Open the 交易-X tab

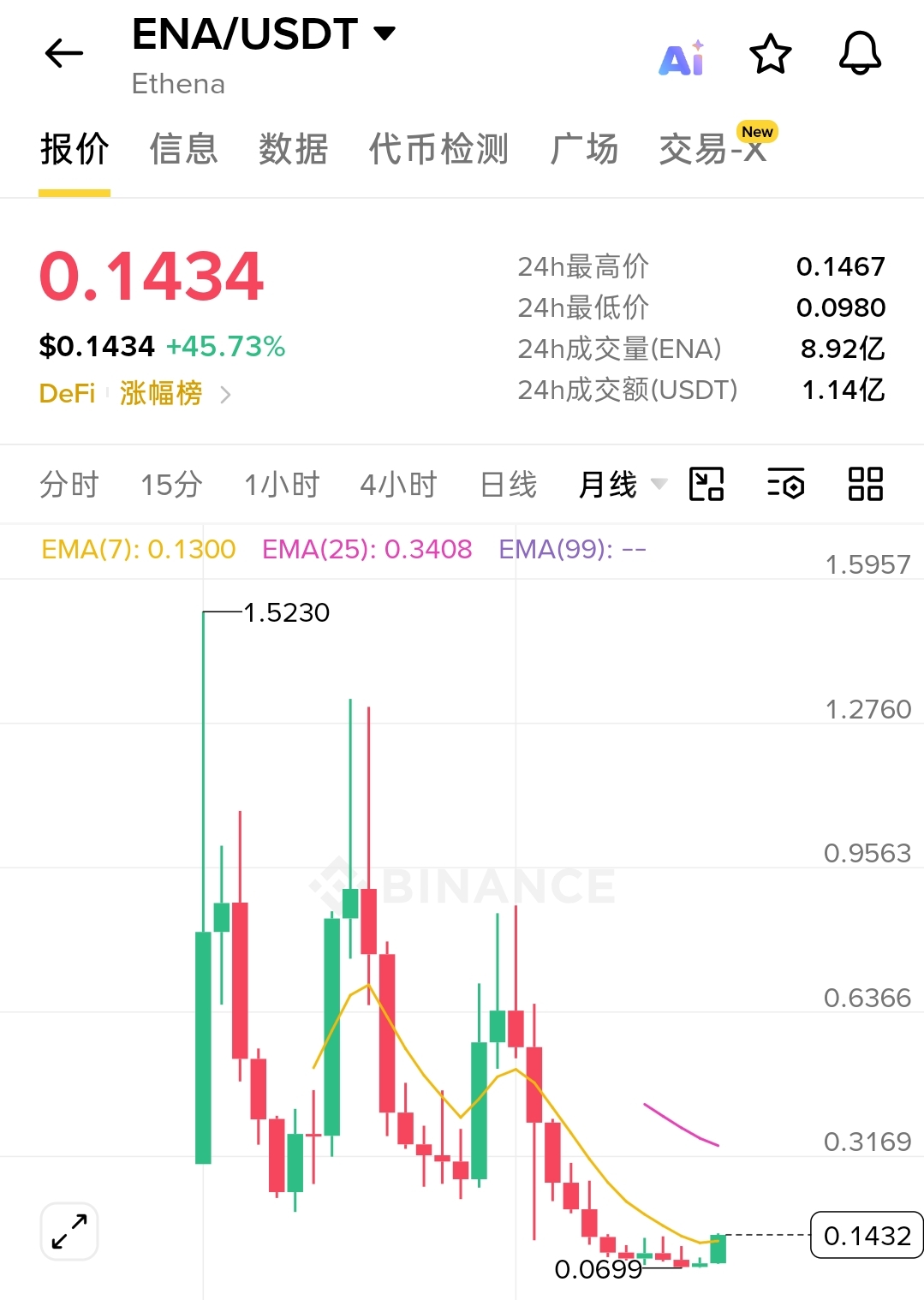pos(712,149)
